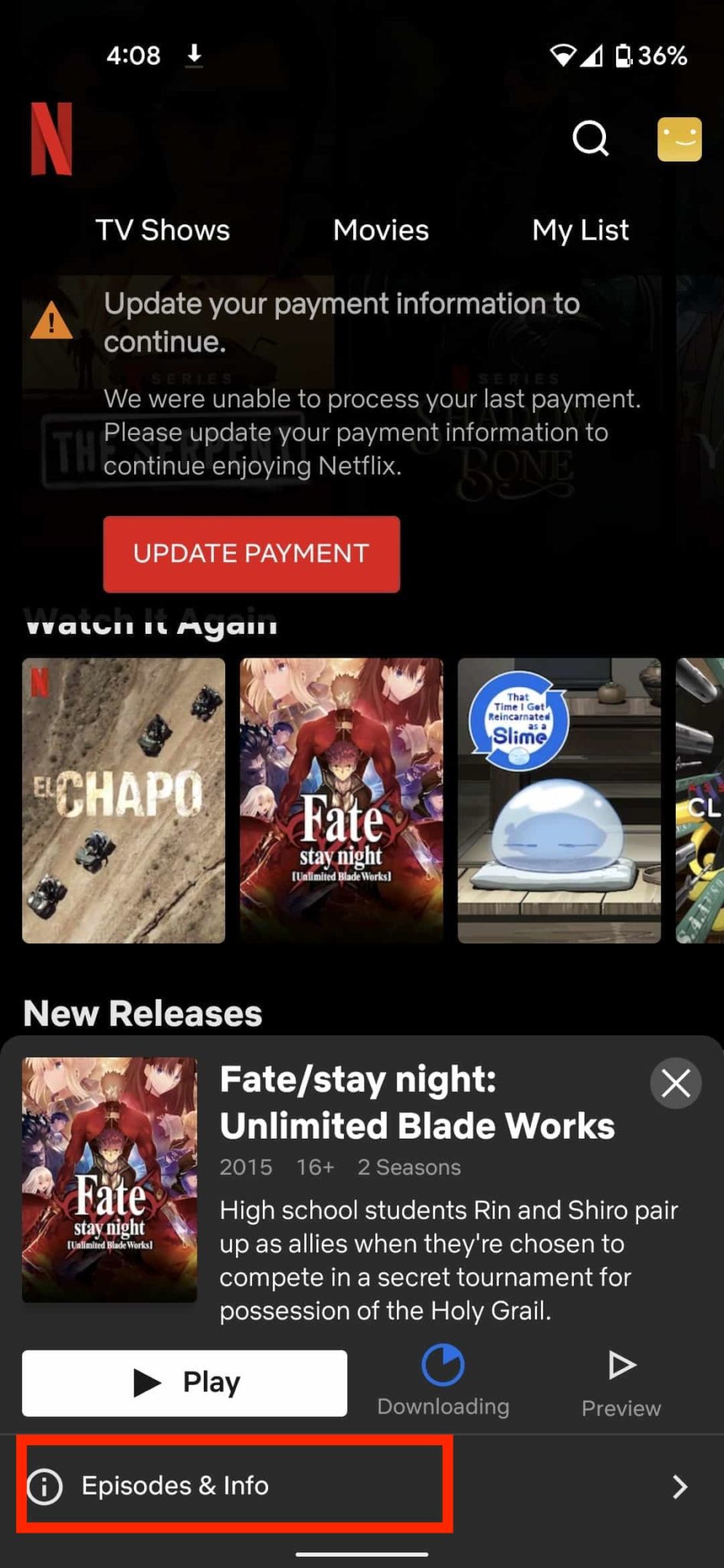Switch to Movies

[x=381, y=230]
